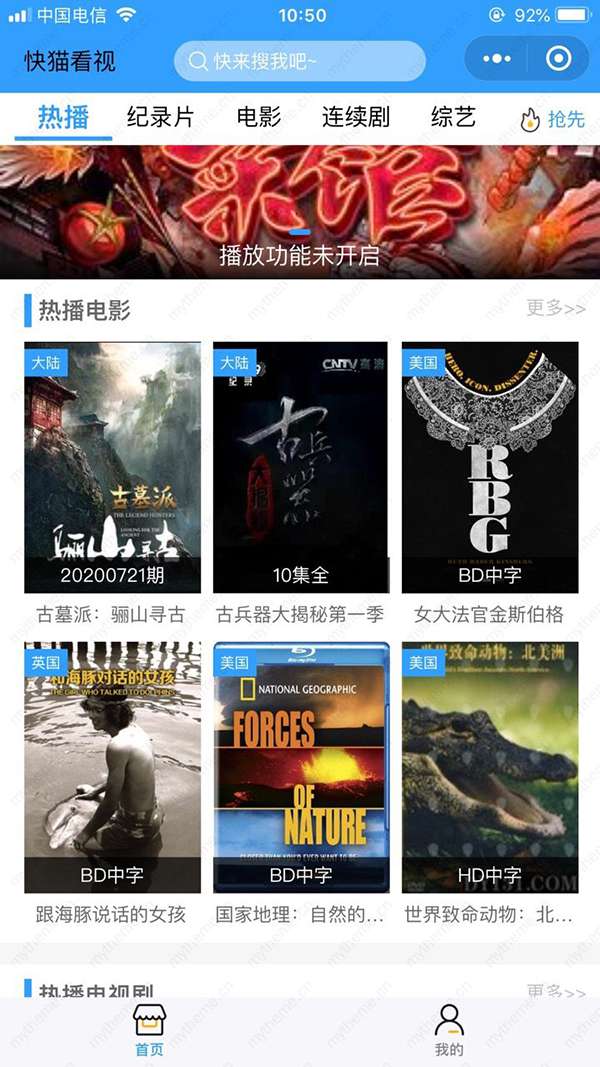600x1067 pixels.
Task: Open the 抢先 tab with the flame icon
Action: [553, 119]
